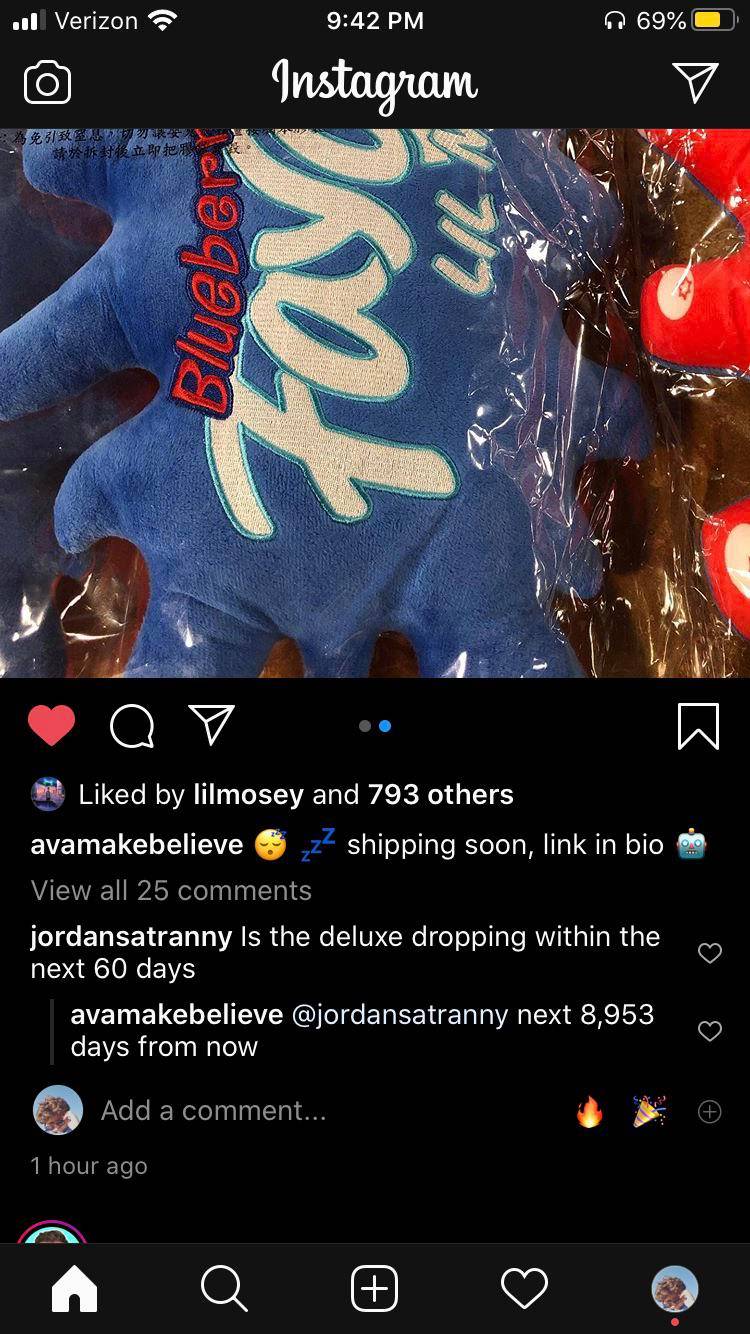Open lilmosey's profile from the likes line
750x1334 pixels.
246,795
